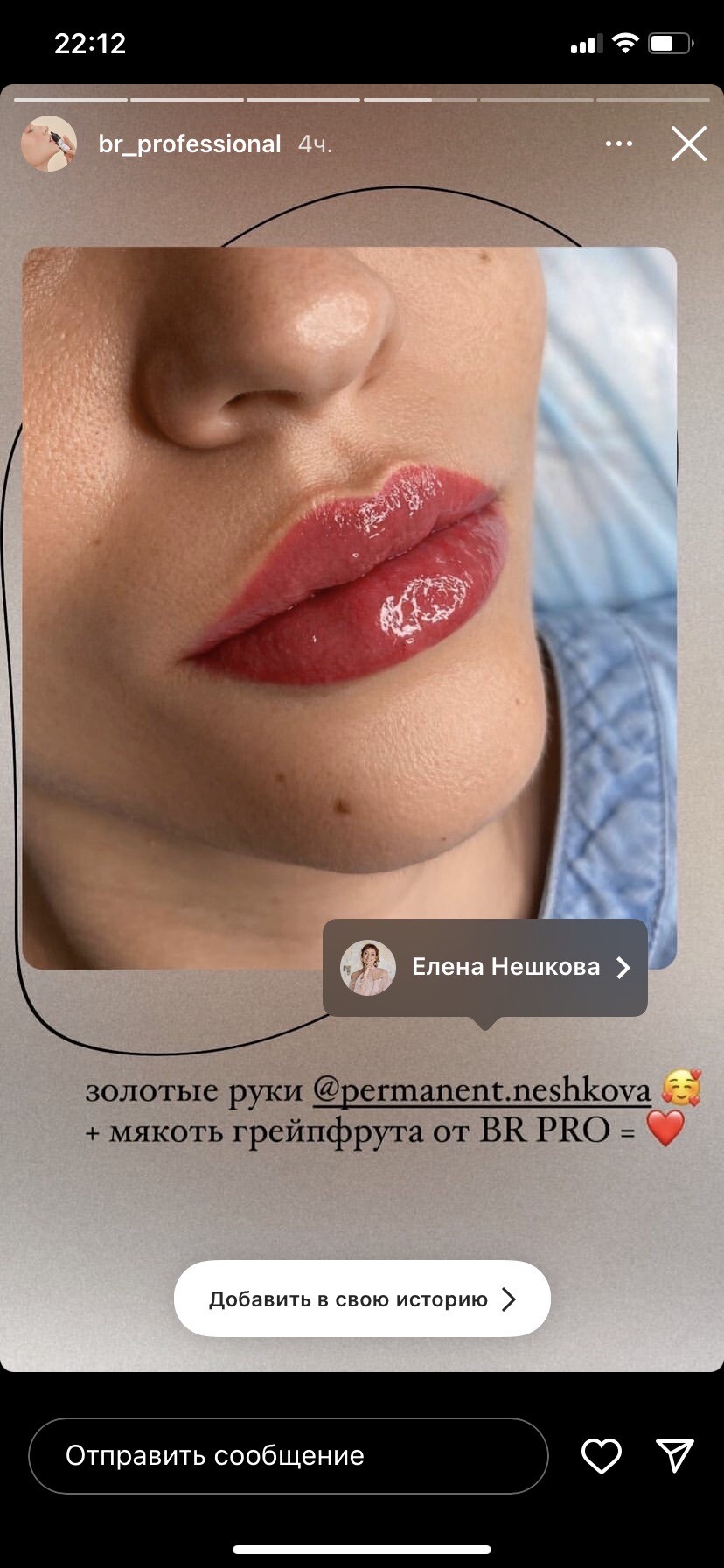
Task: Focus the Отправить сообщение message field
Action: 288,1456
